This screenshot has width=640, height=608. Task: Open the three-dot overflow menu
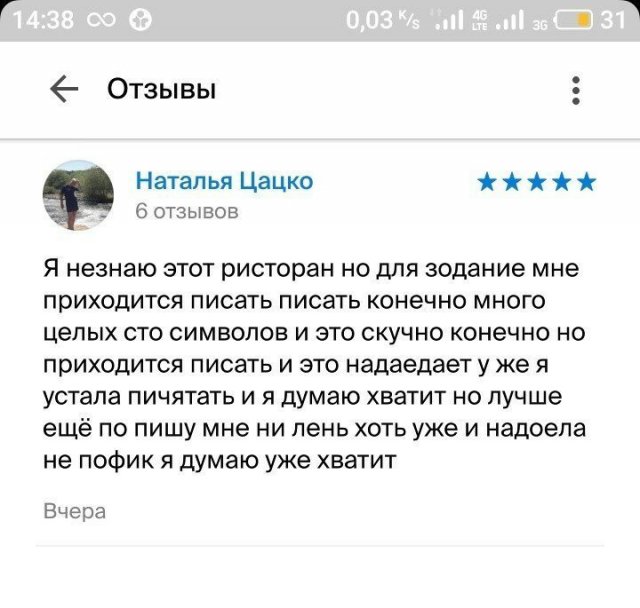tap(575, 90)
